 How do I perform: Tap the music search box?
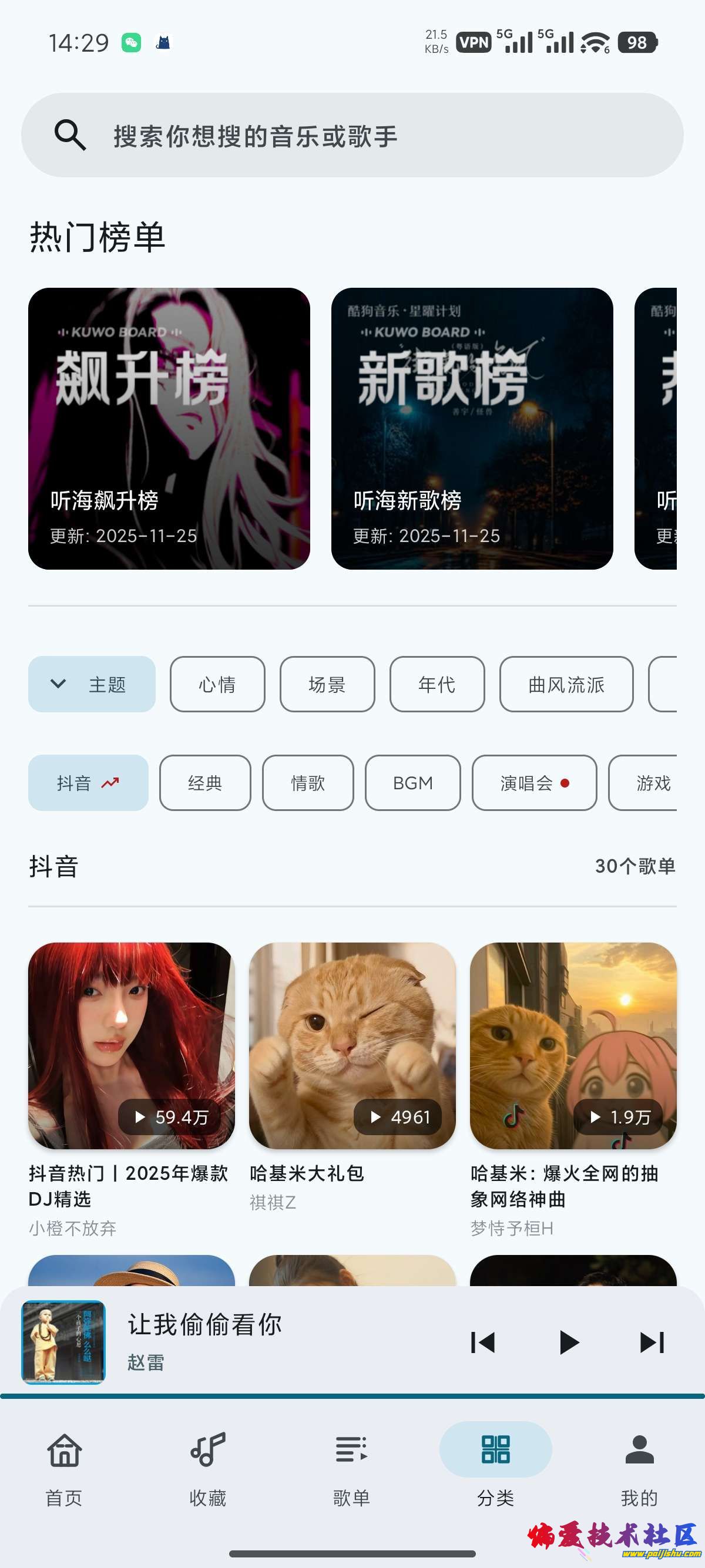click(352, 135)
